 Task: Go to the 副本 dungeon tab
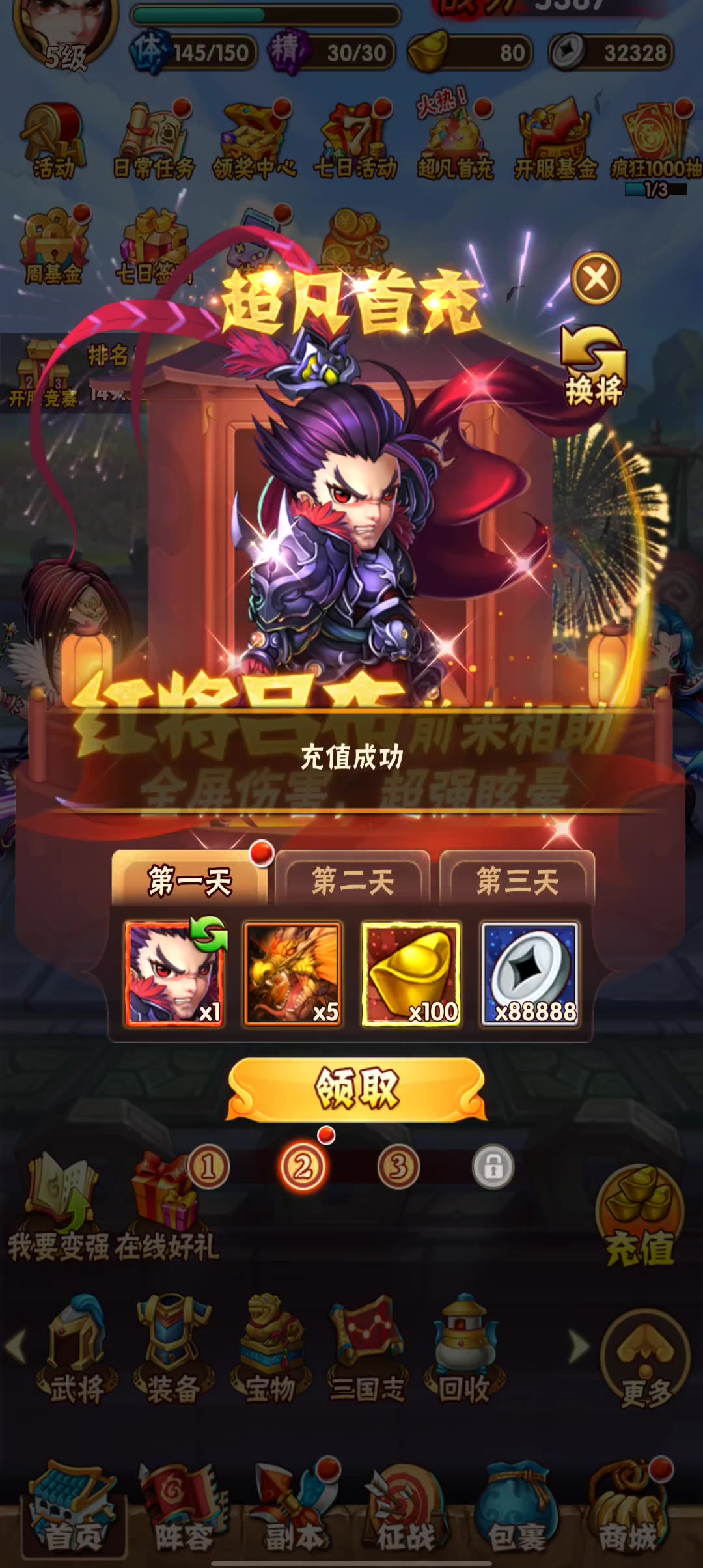294,1511
